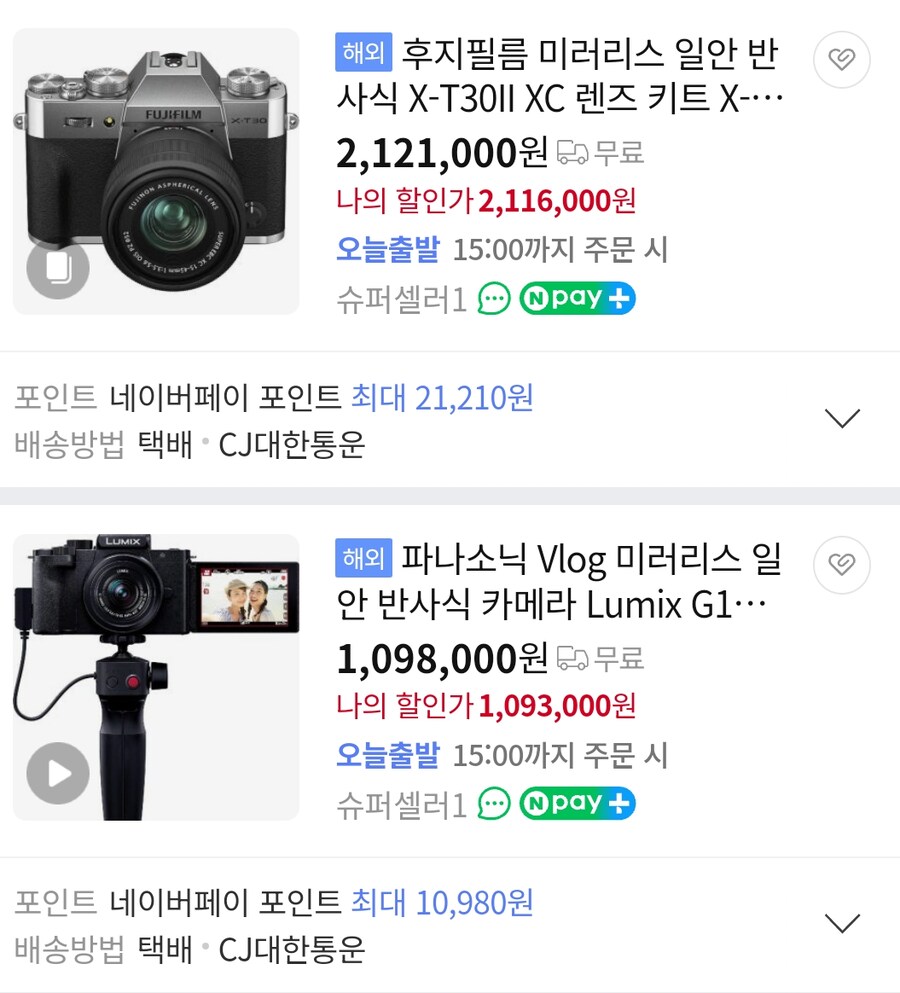Play the Lumix product video
Image resolution: width=900 pixels, height=993 pixels.
(58, 770)
